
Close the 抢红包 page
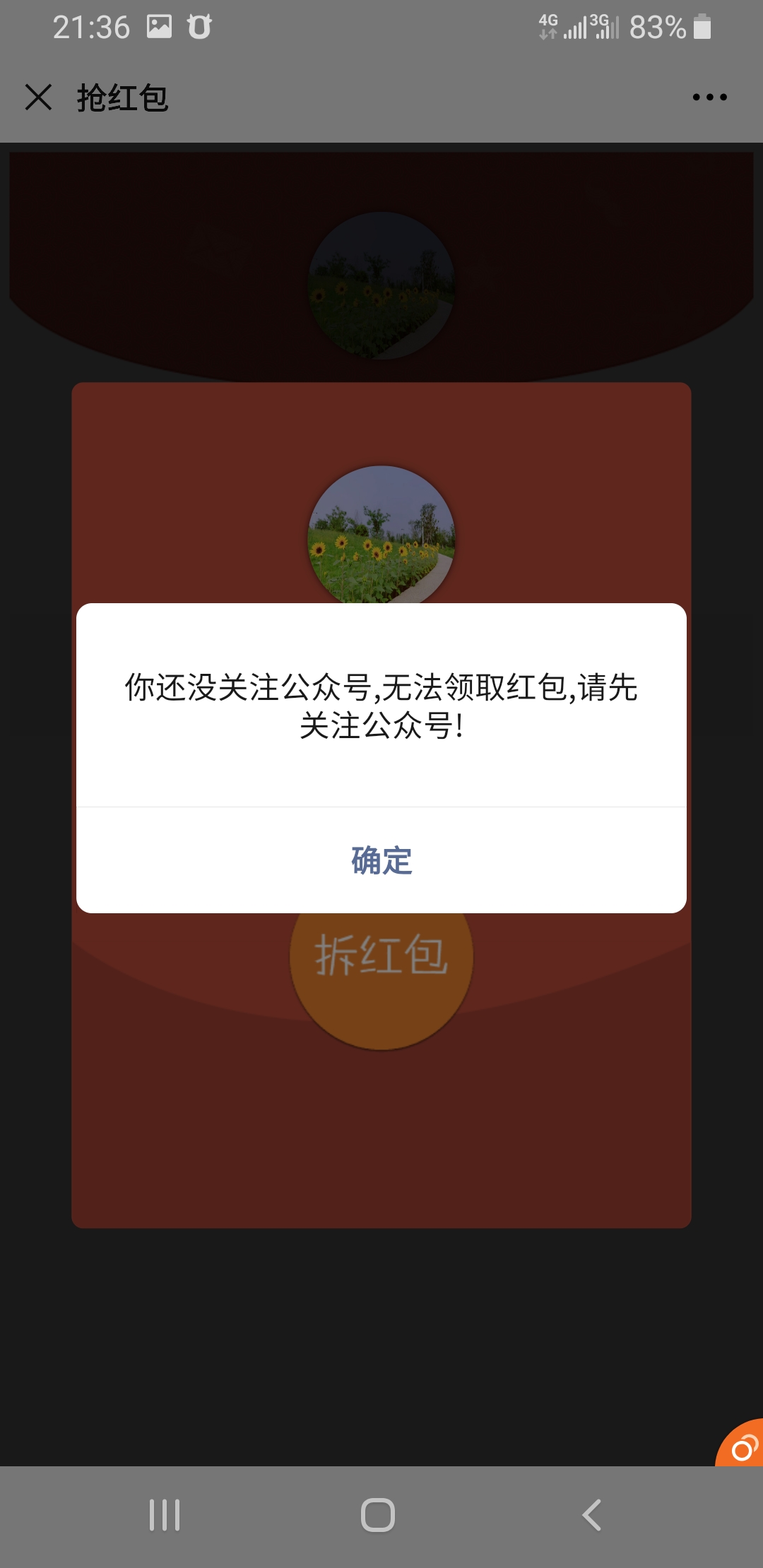pyautogui.click(x=38, y=97)
